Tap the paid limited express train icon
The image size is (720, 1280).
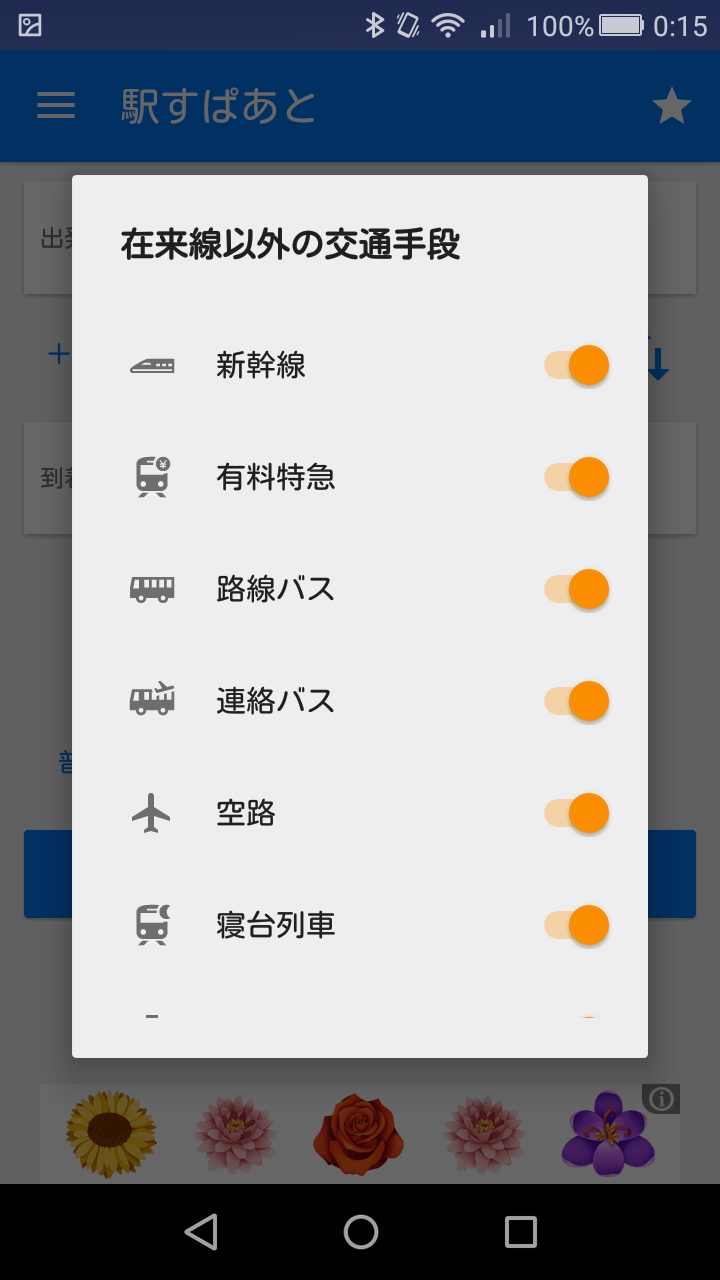point(150,477)
